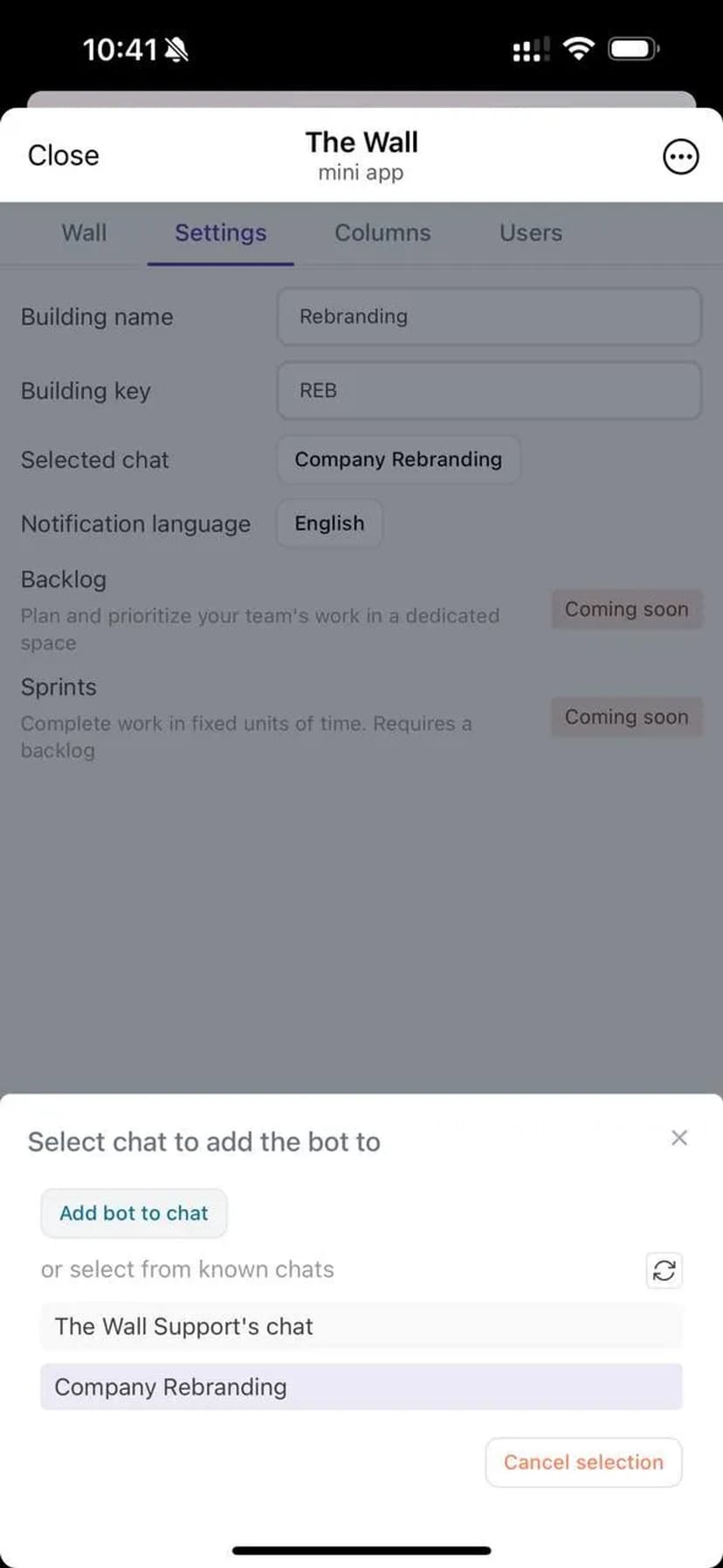
Task: Tap Cancel selection button
Action: (583, 1461)
